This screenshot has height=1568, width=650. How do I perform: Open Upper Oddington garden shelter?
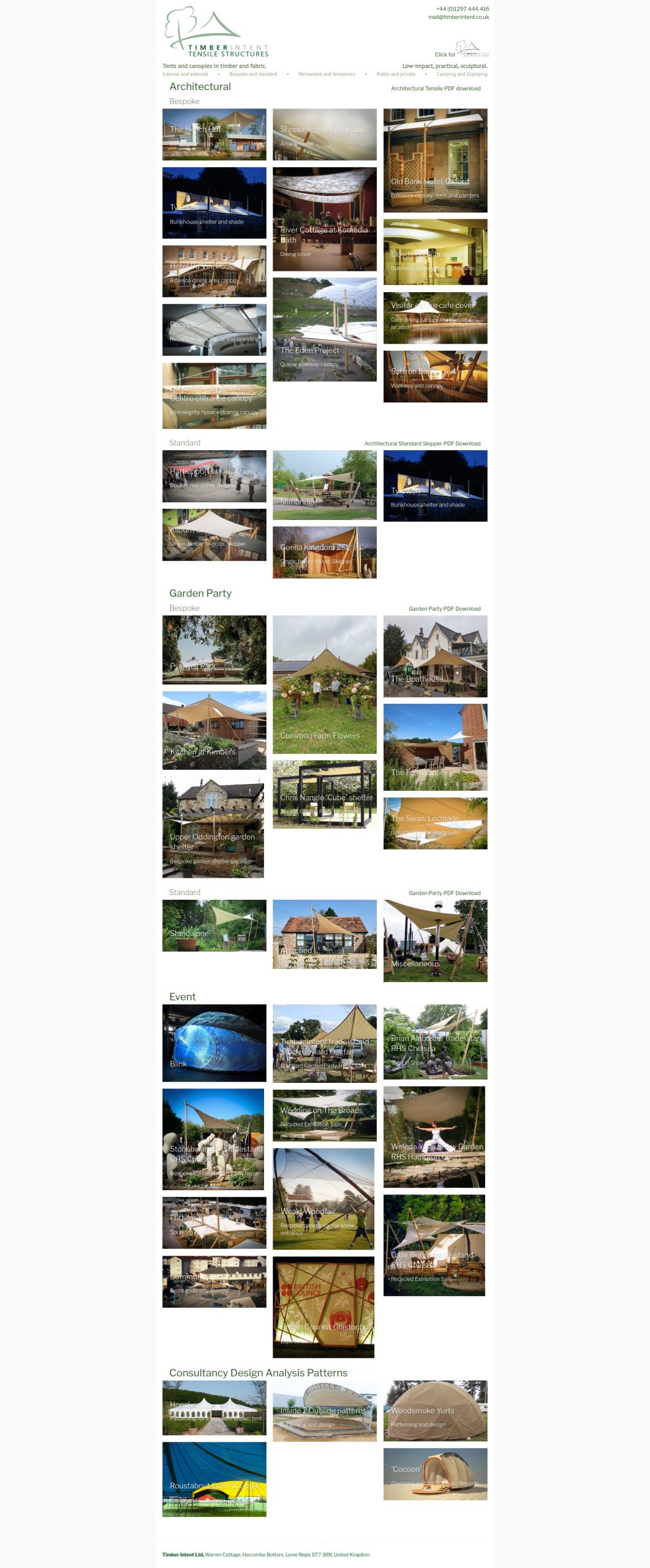pos(213,827)
